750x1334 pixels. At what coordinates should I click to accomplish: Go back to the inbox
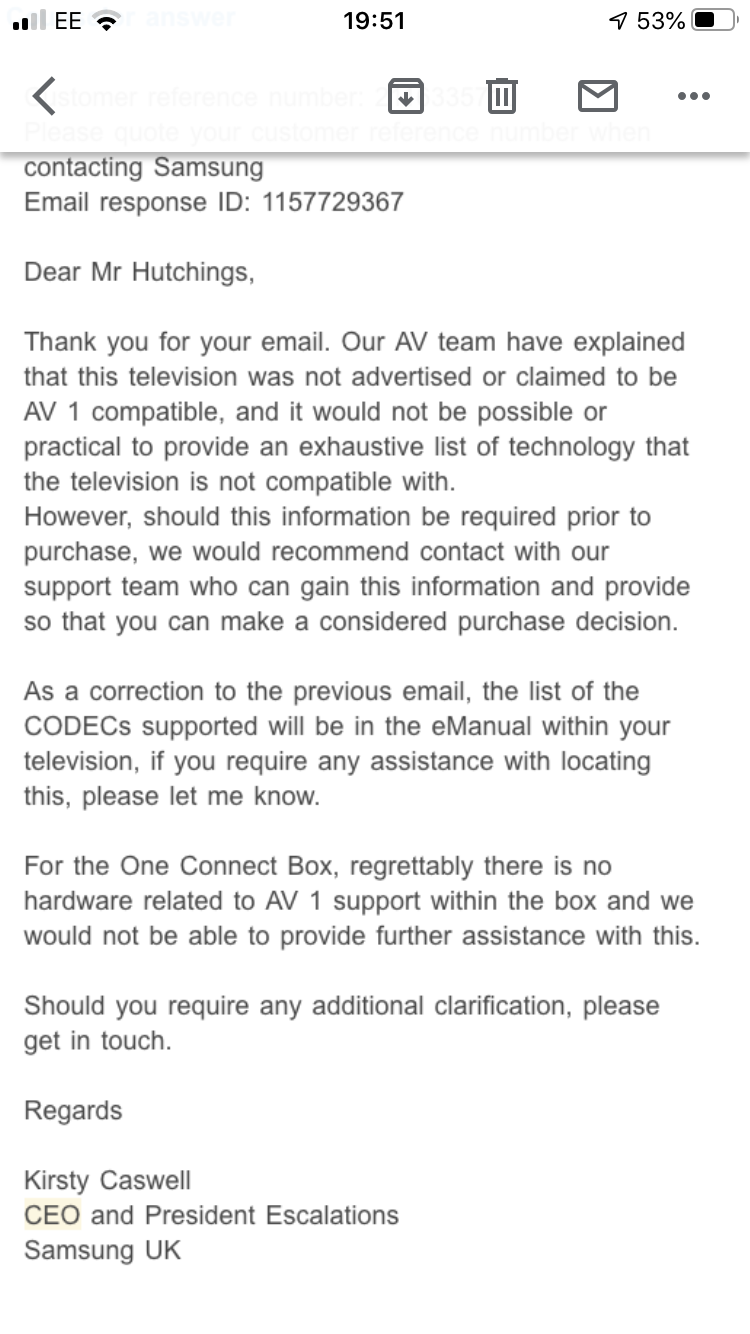click(44, 96)
